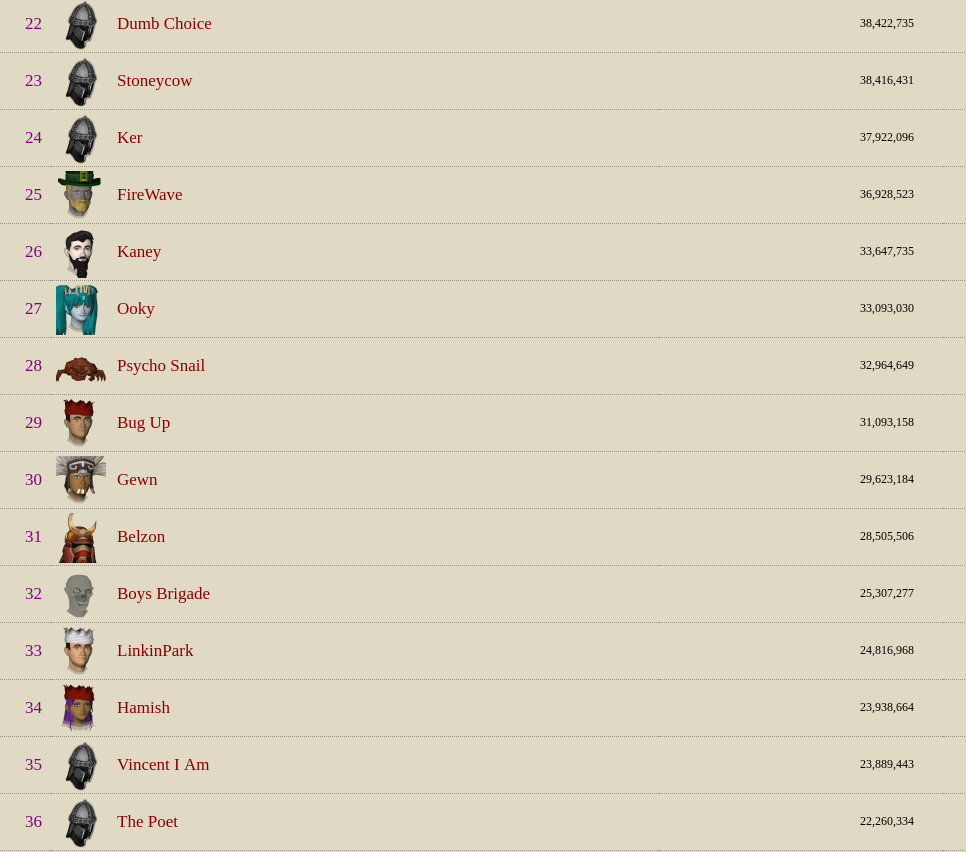Visit Hamish's profile page
The image size is (966, 852).
click(x=143, y=708)
